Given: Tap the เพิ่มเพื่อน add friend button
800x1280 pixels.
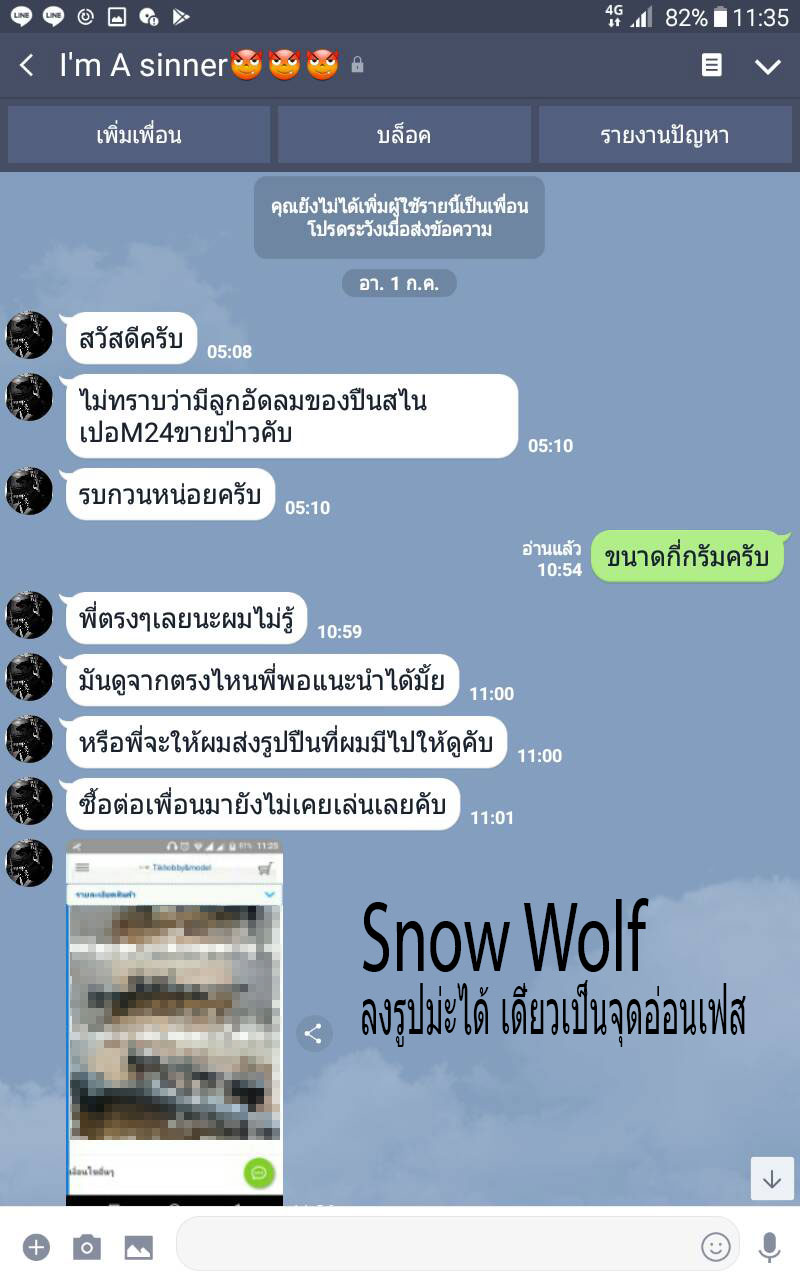Looking at the screenshot, I should (x=139, y=135).
